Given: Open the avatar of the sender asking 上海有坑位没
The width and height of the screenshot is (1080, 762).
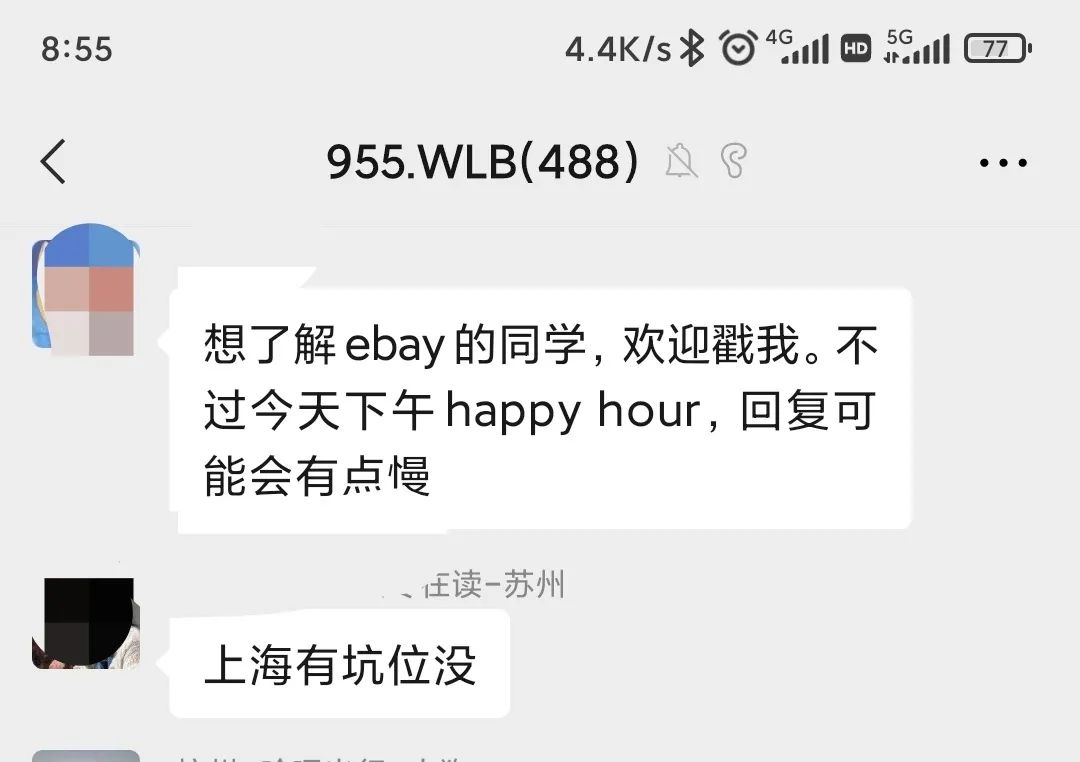Looking at the screenshot, I should tap(86, 622).
